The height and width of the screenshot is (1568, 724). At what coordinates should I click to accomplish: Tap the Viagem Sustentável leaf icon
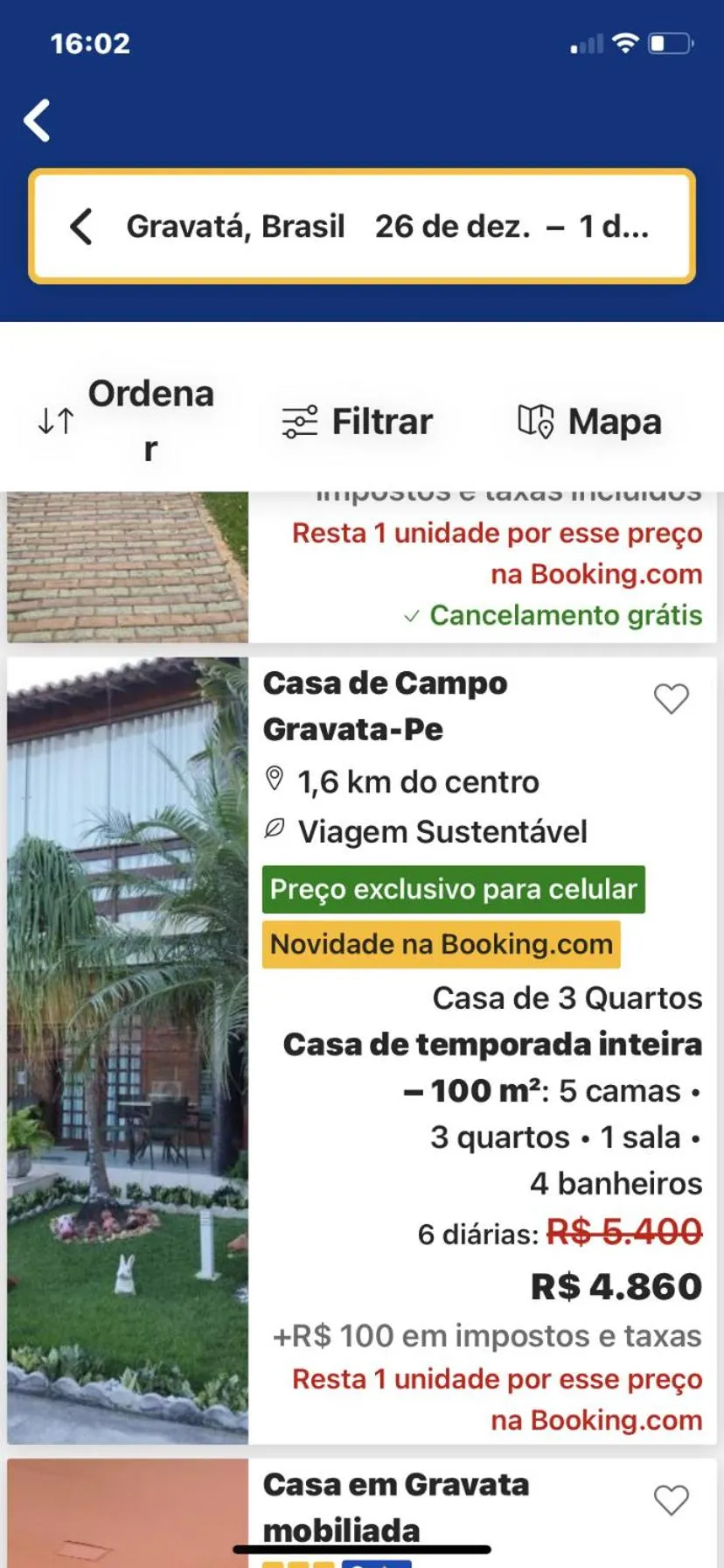275,829
